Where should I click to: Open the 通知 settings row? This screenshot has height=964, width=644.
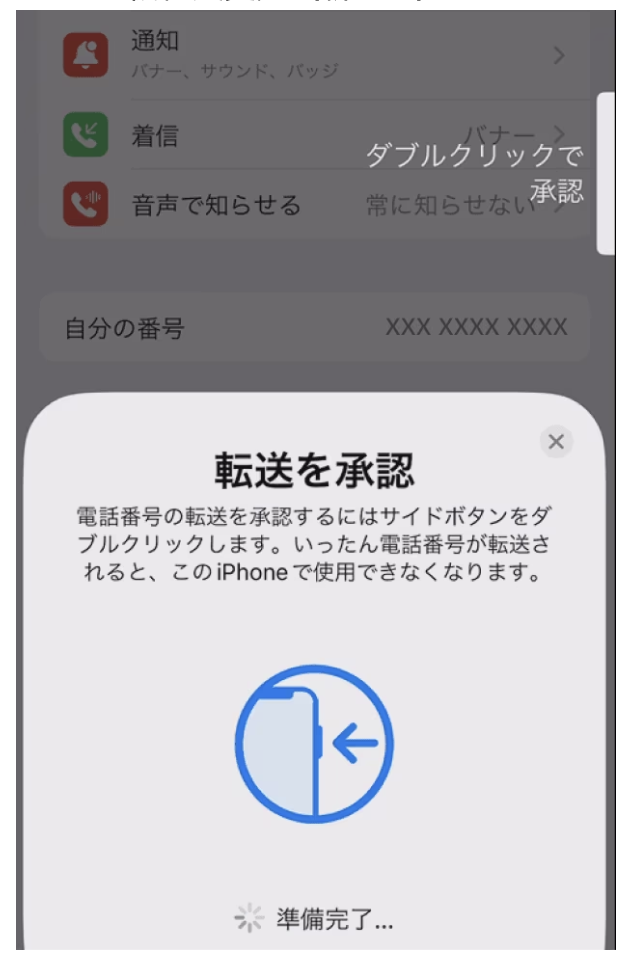tap(310, 55)
